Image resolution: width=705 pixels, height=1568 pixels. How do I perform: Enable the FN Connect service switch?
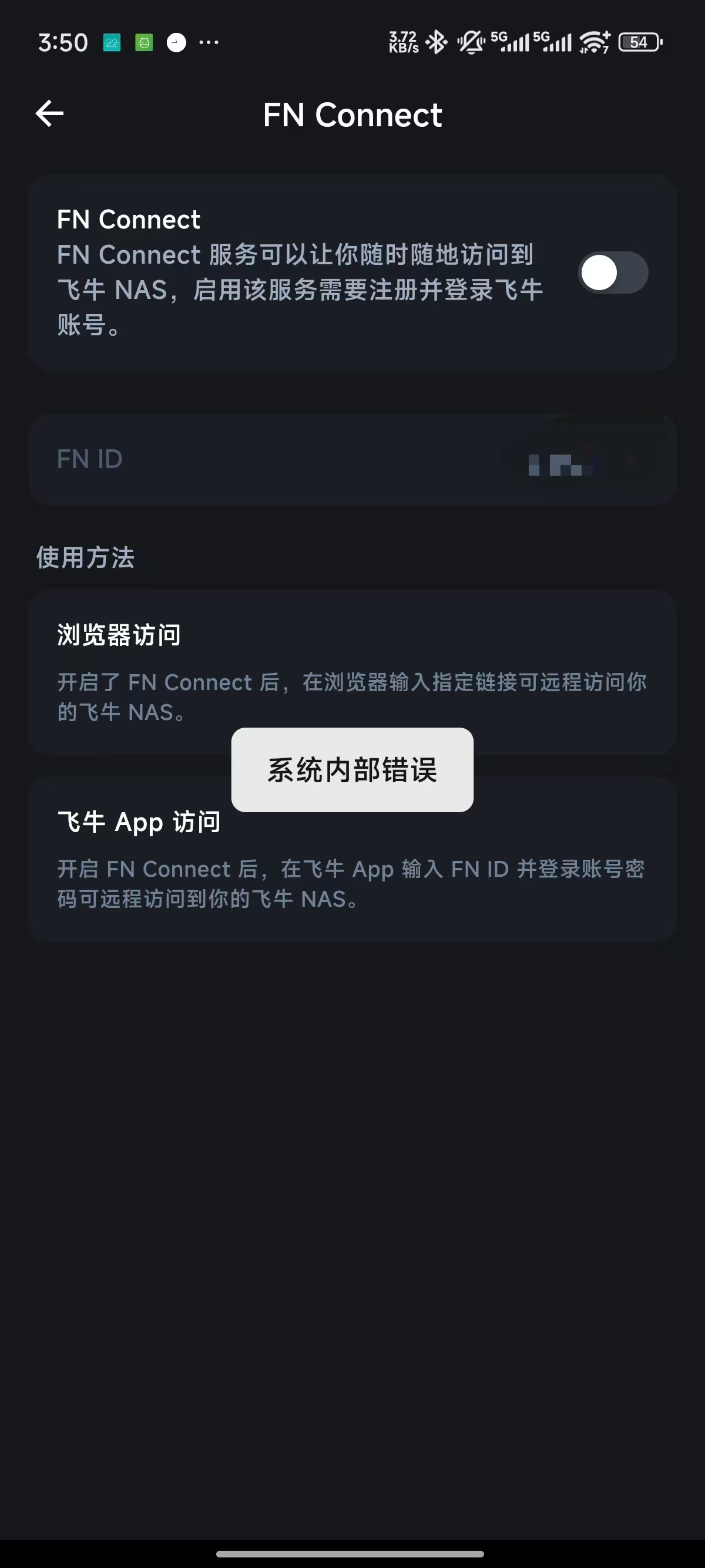612,272
